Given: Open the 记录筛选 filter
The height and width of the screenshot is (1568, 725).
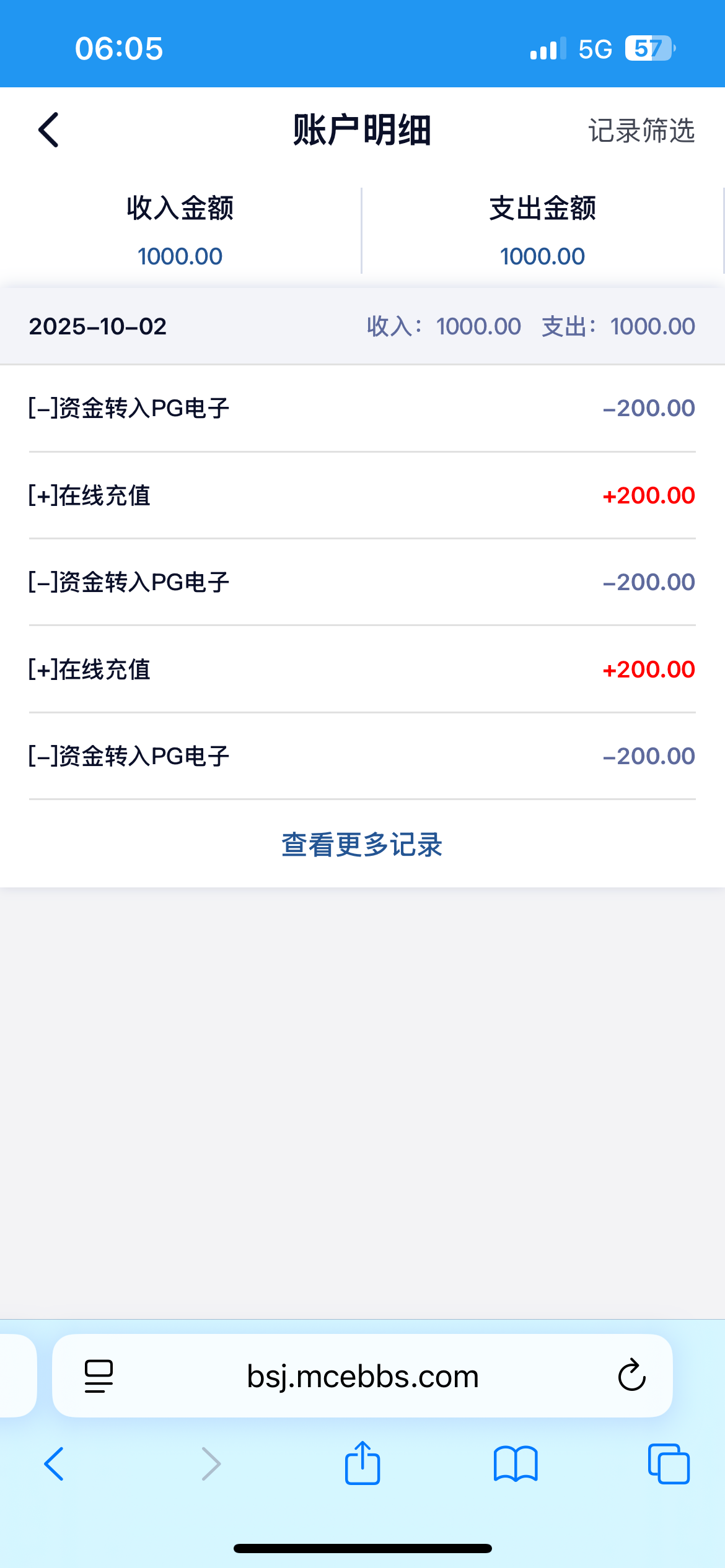Looking at the screenshot, I should (x=641, y=131).
